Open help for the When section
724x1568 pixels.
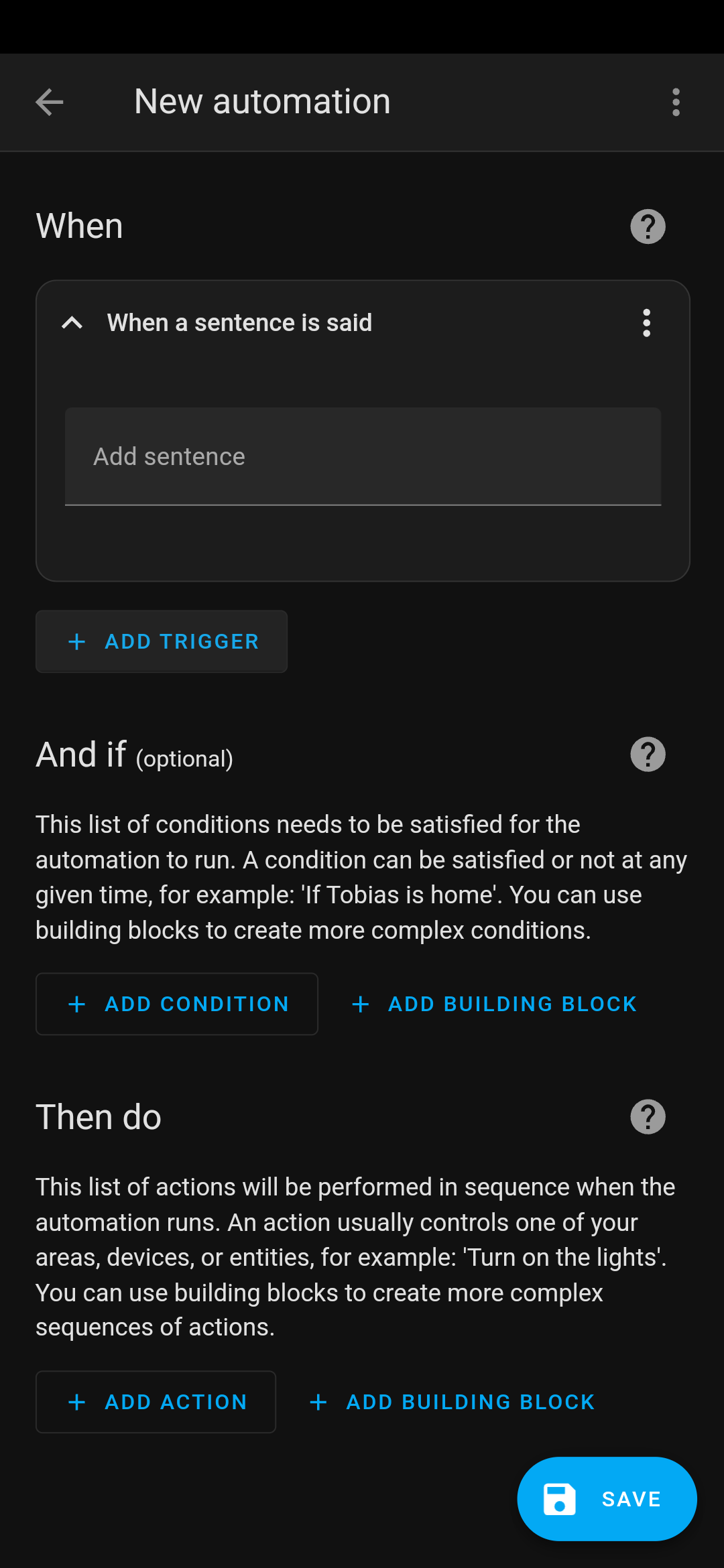point(648,226)
